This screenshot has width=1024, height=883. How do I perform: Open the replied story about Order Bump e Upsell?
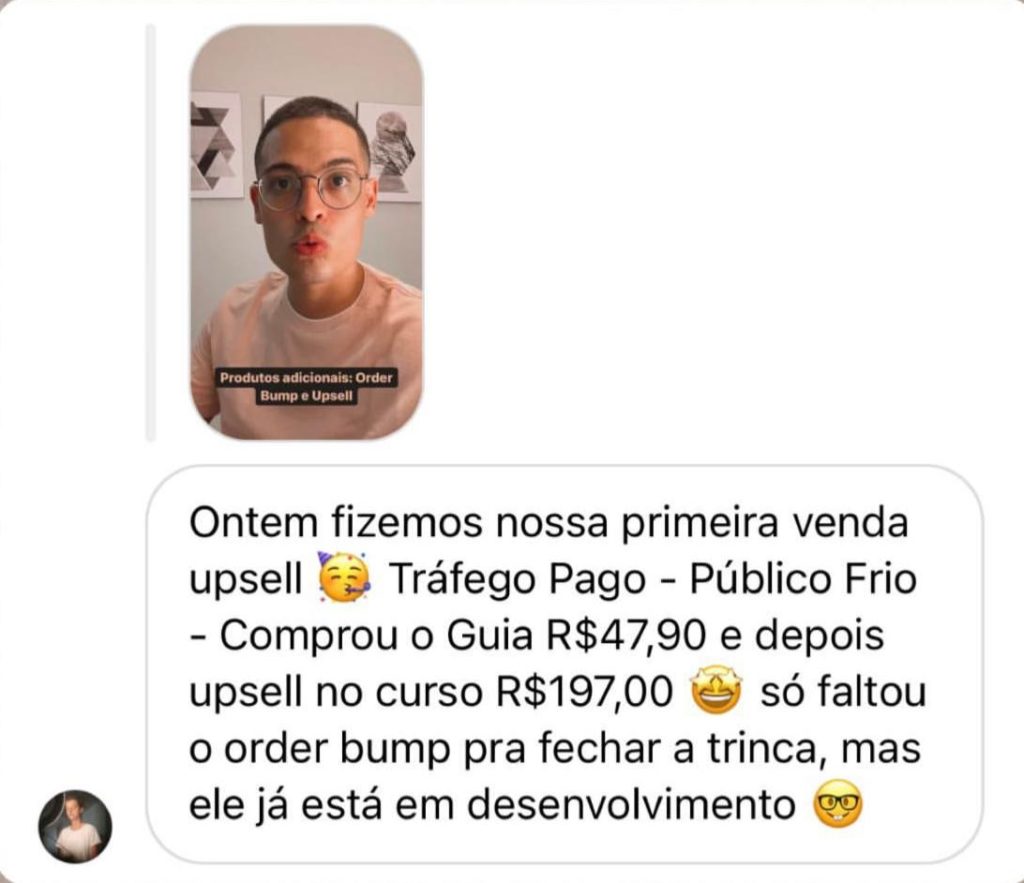(306, 232)
